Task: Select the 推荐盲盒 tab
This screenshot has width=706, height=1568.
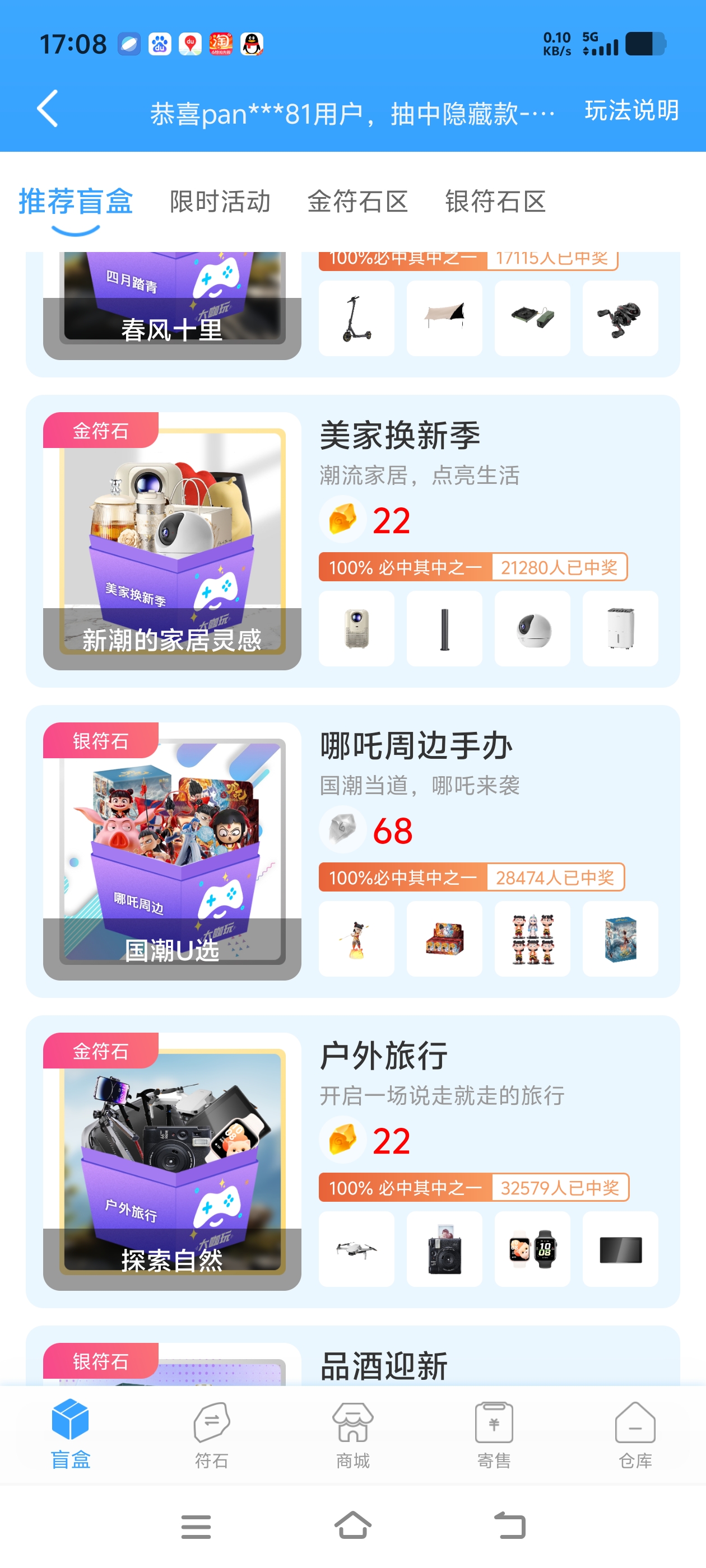Action: (x=76, y=202)
